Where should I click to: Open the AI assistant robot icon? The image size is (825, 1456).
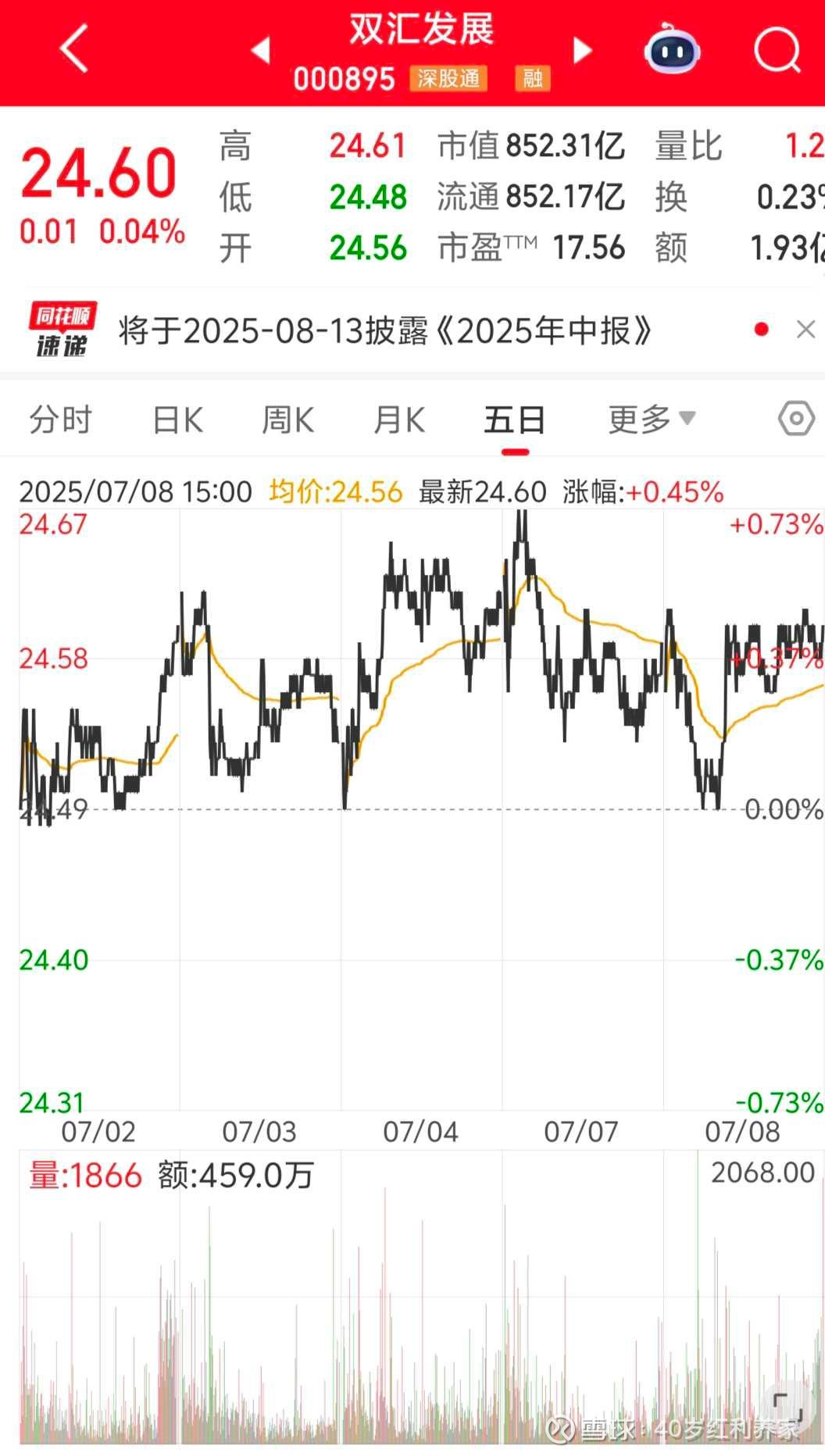point(672,49)
